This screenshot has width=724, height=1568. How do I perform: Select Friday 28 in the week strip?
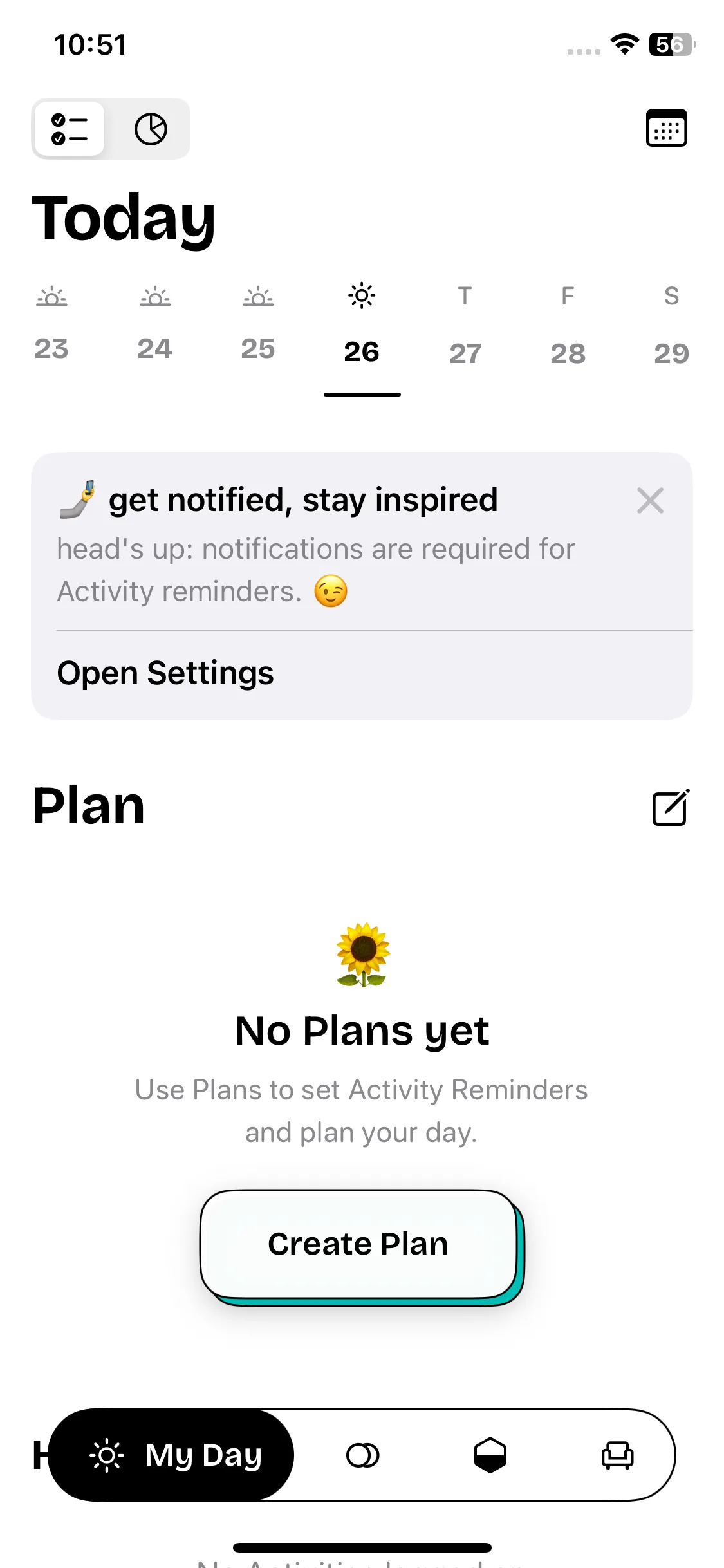point(568,328)
